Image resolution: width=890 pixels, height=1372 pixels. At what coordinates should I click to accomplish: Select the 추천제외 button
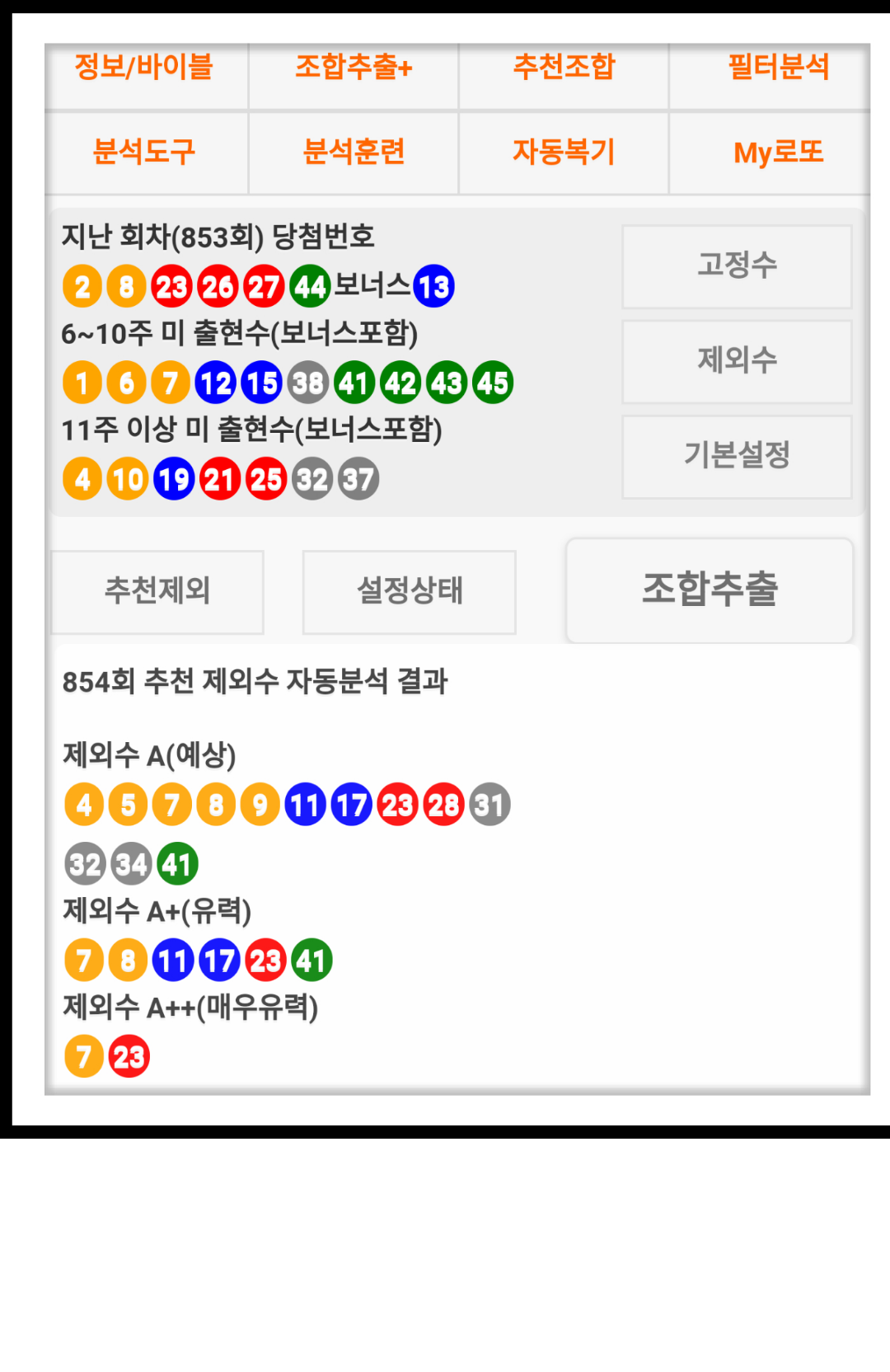click(x=157, y=591)
